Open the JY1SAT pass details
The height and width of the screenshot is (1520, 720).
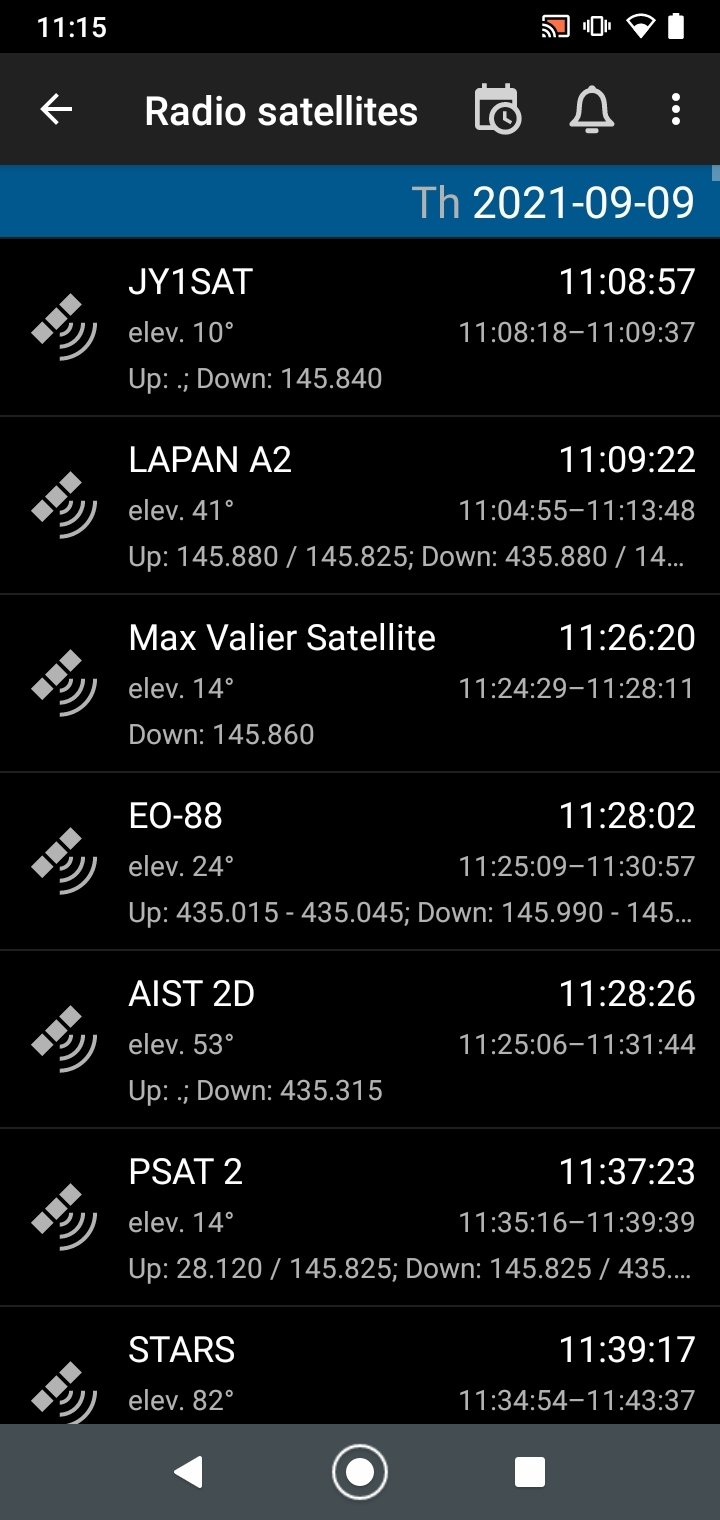point(360,327)
